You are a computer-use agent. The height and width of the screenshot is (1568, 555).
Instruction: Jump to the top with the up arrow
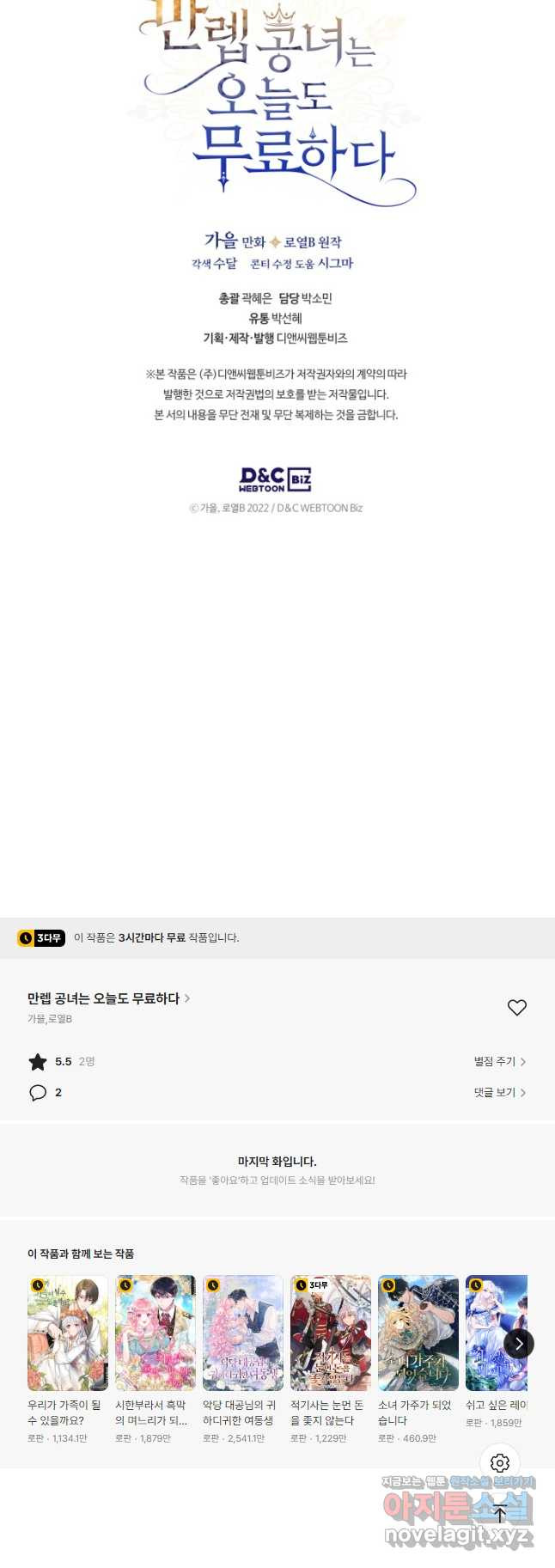point(500,1515)
